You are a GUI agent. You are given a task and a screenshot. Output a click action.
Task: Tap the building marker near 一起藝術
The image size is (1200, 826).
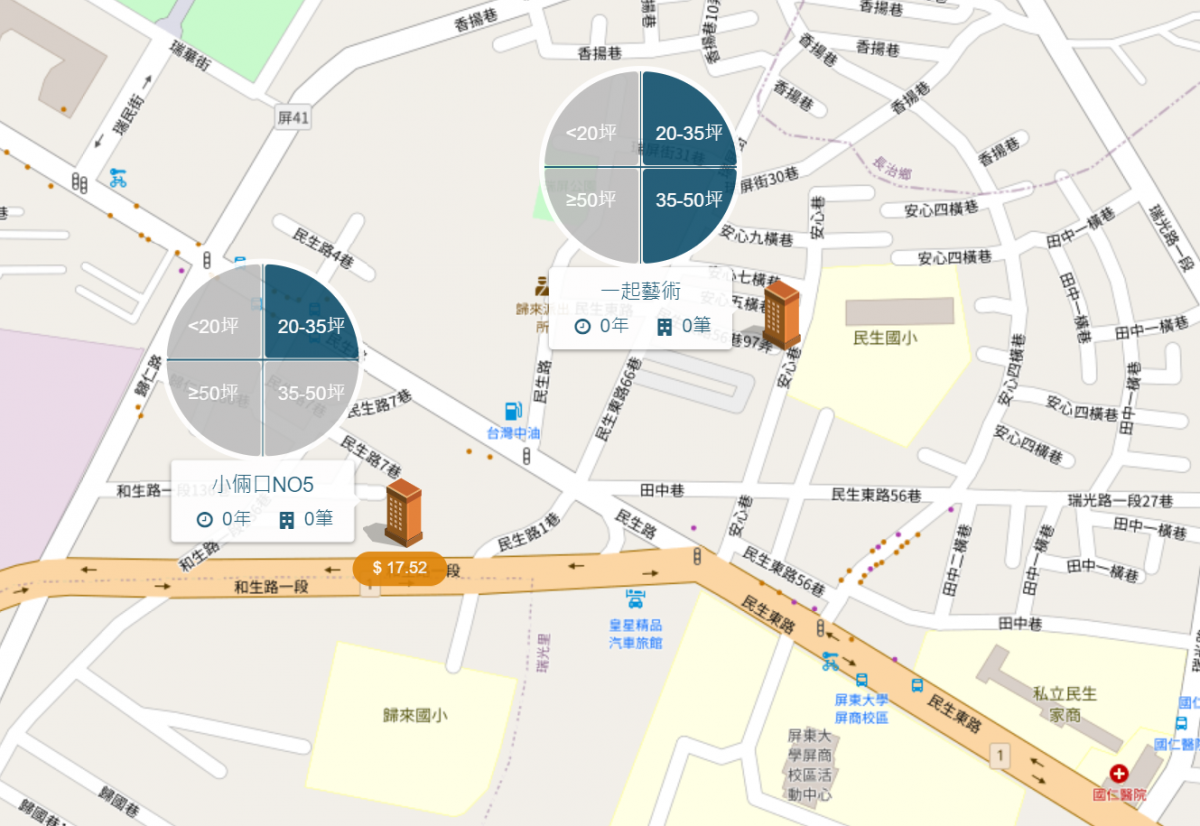pyautogui.click(x=781, y=312)
